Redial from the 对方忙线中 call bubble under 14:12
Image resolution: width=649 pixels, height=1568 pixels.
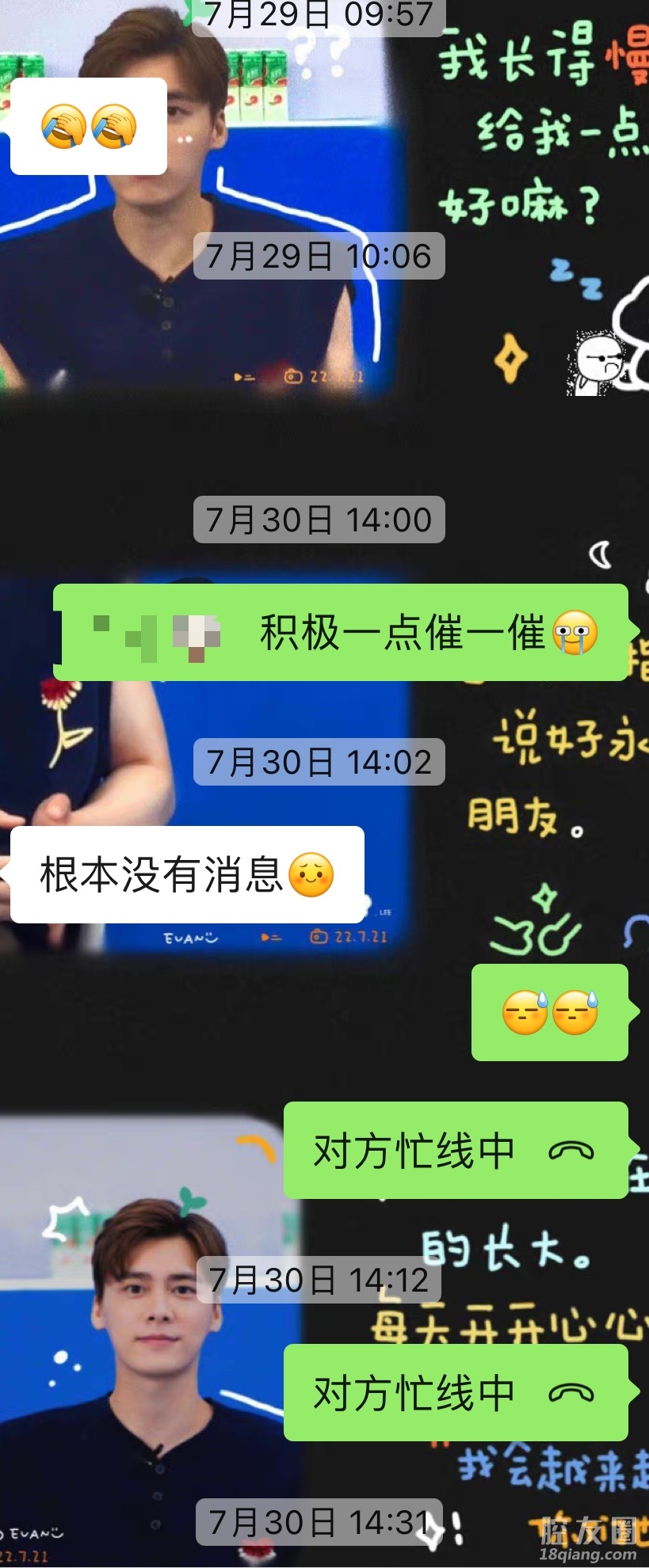coord(455,1392)
